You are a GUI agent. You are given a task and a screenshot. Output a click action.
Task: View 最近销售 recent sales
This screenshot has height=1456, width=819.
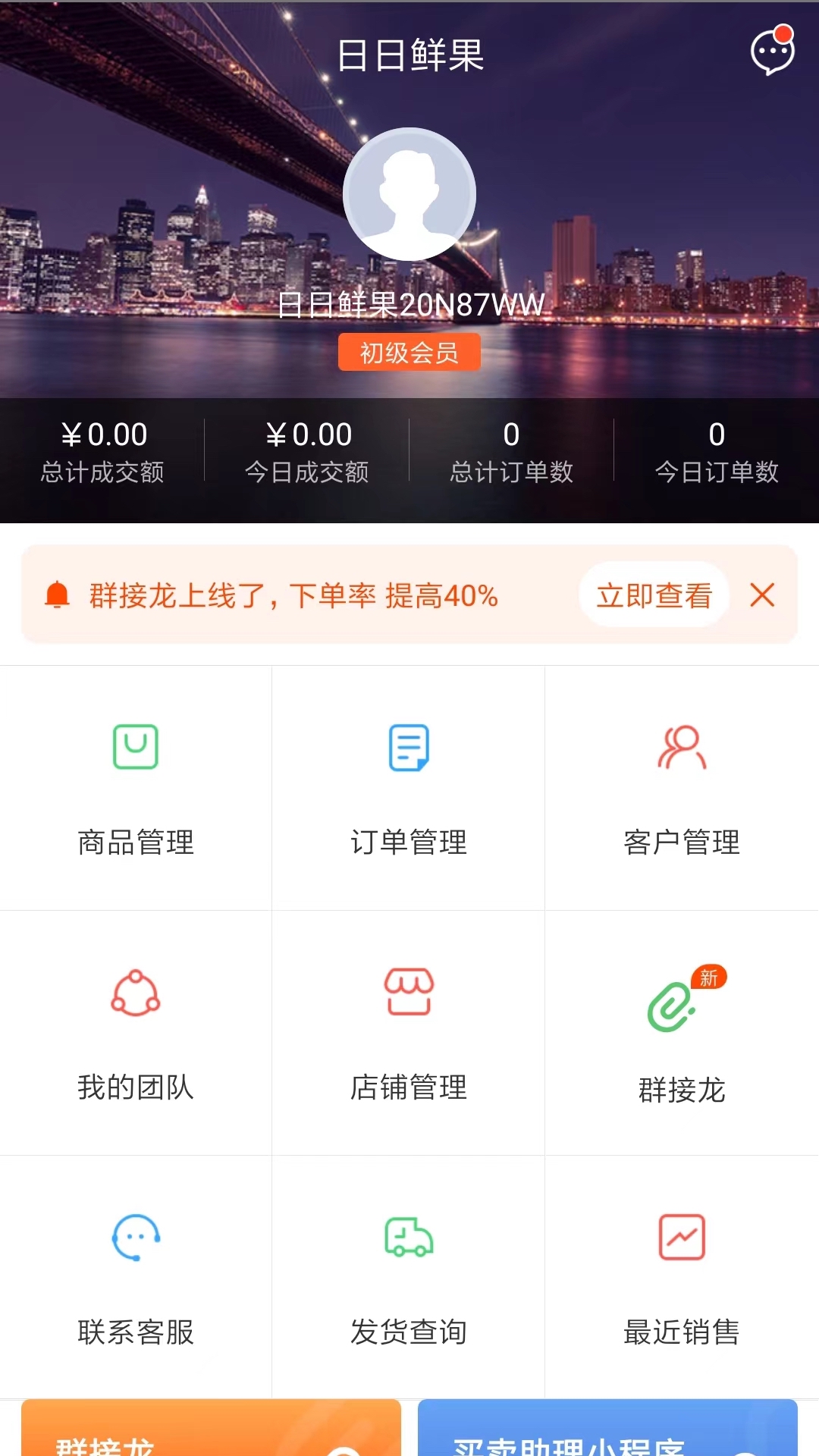(x=682, y=1278)
